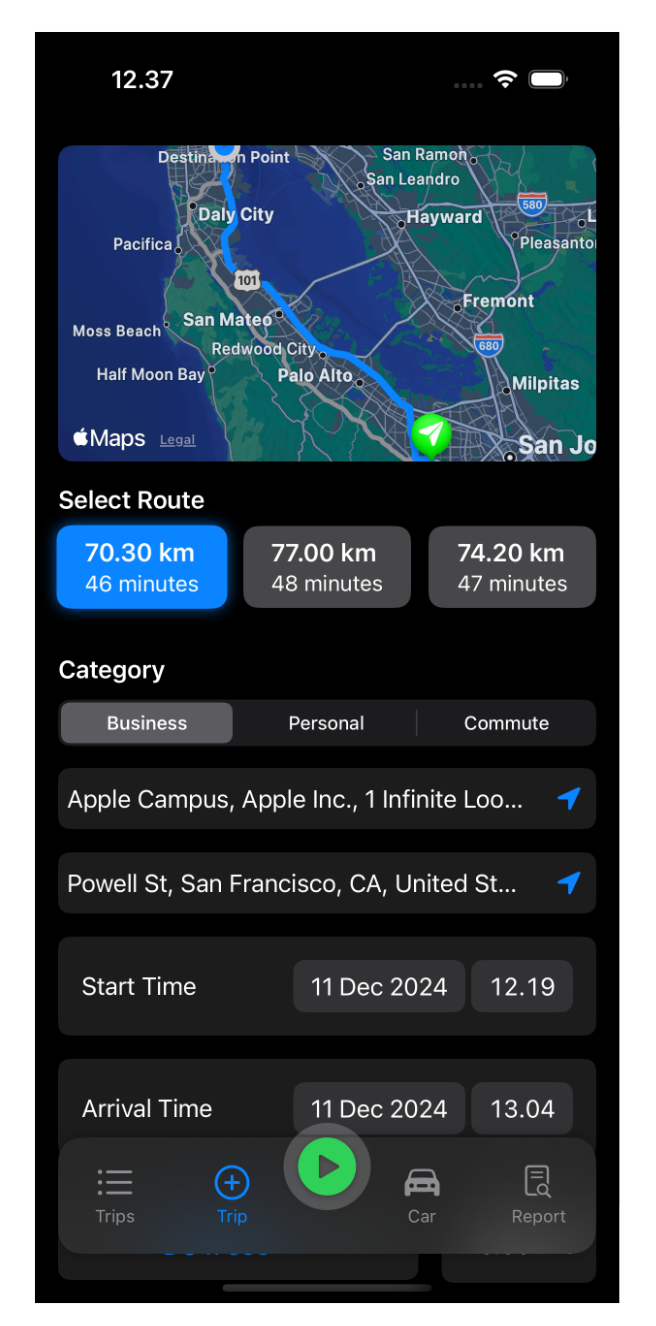Switch category to Commute

(506, 723)
